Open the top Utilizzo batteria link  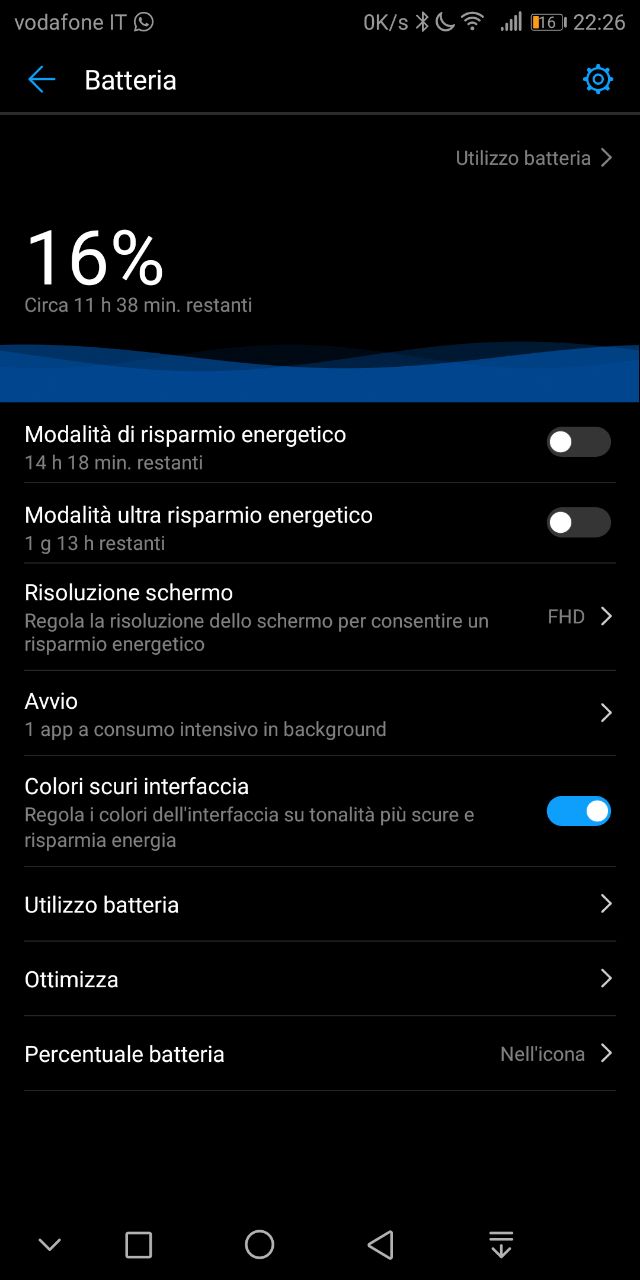coord(534,158)
